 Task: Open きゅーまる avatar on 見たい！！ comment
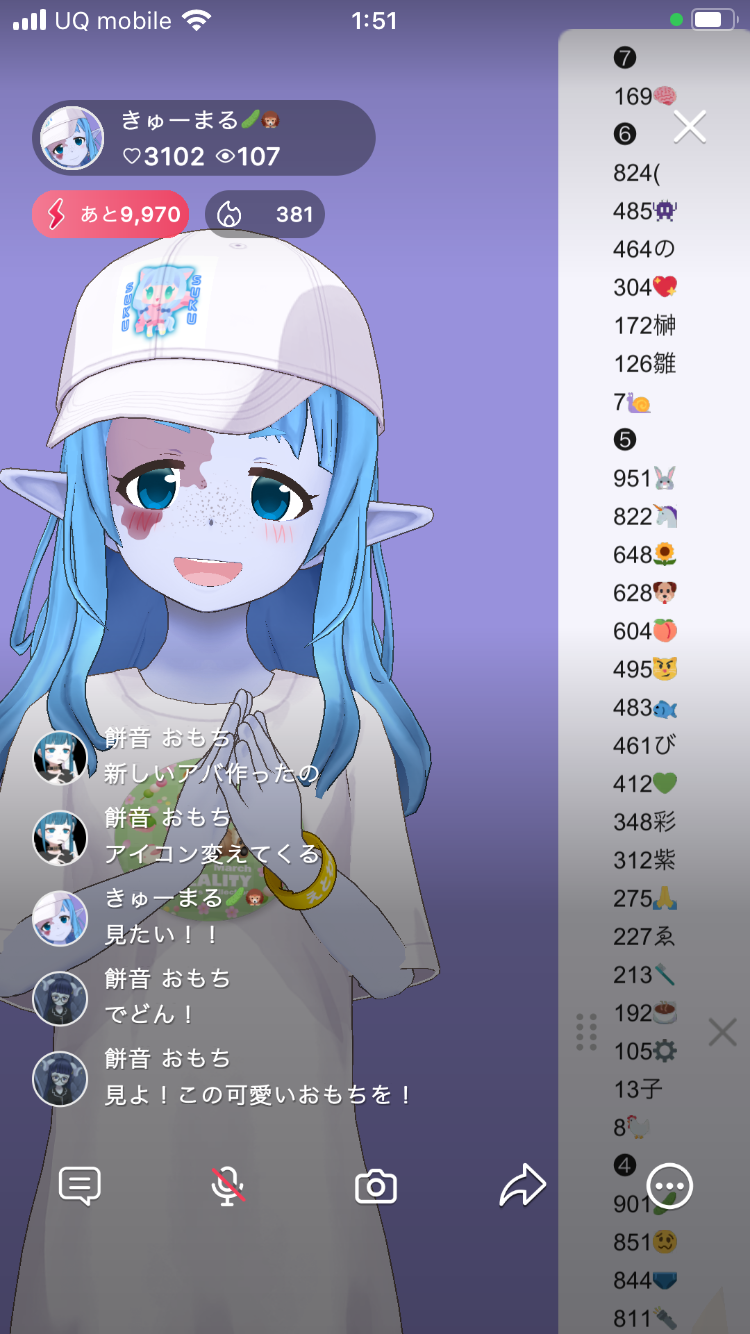(60, 917)
